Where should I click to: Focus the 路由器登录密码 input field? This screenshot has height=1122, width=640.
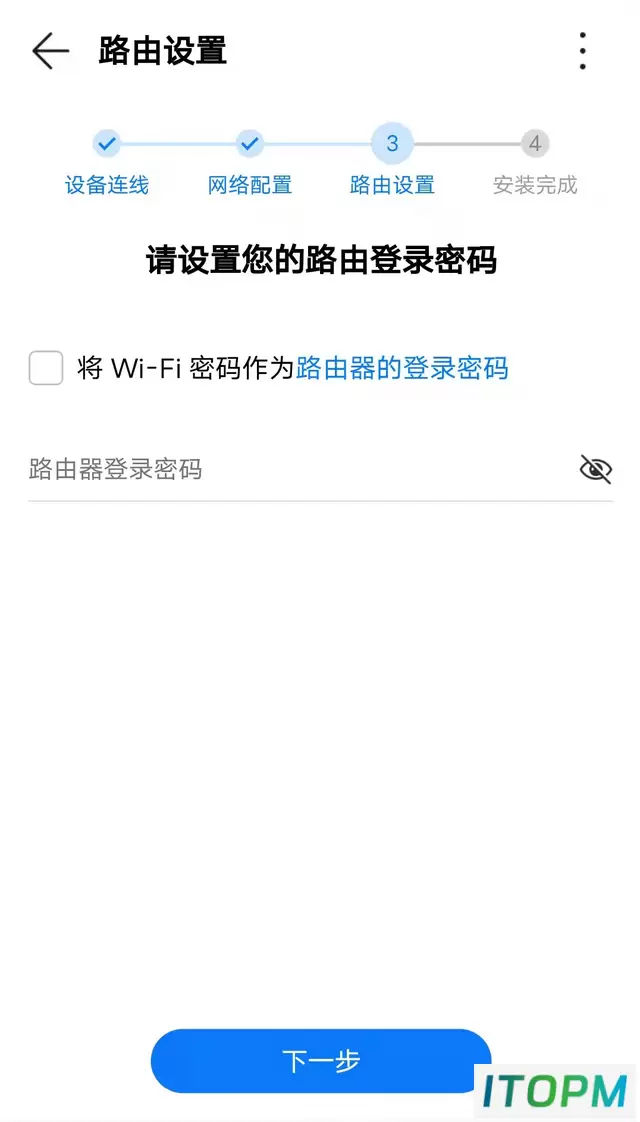tap(301, 469)
